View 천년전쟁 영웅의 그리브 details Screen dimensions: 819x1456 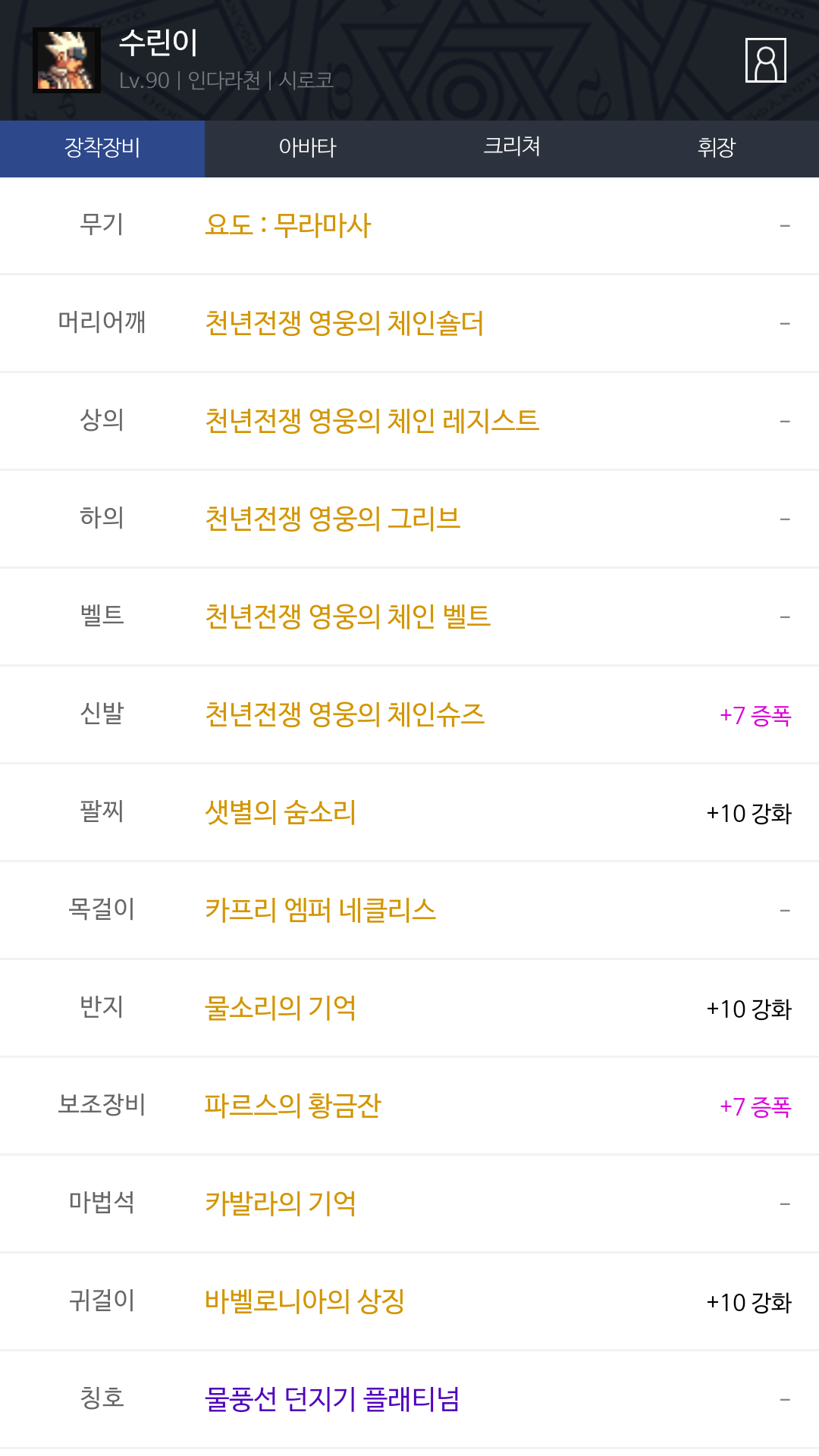(333, 519)
